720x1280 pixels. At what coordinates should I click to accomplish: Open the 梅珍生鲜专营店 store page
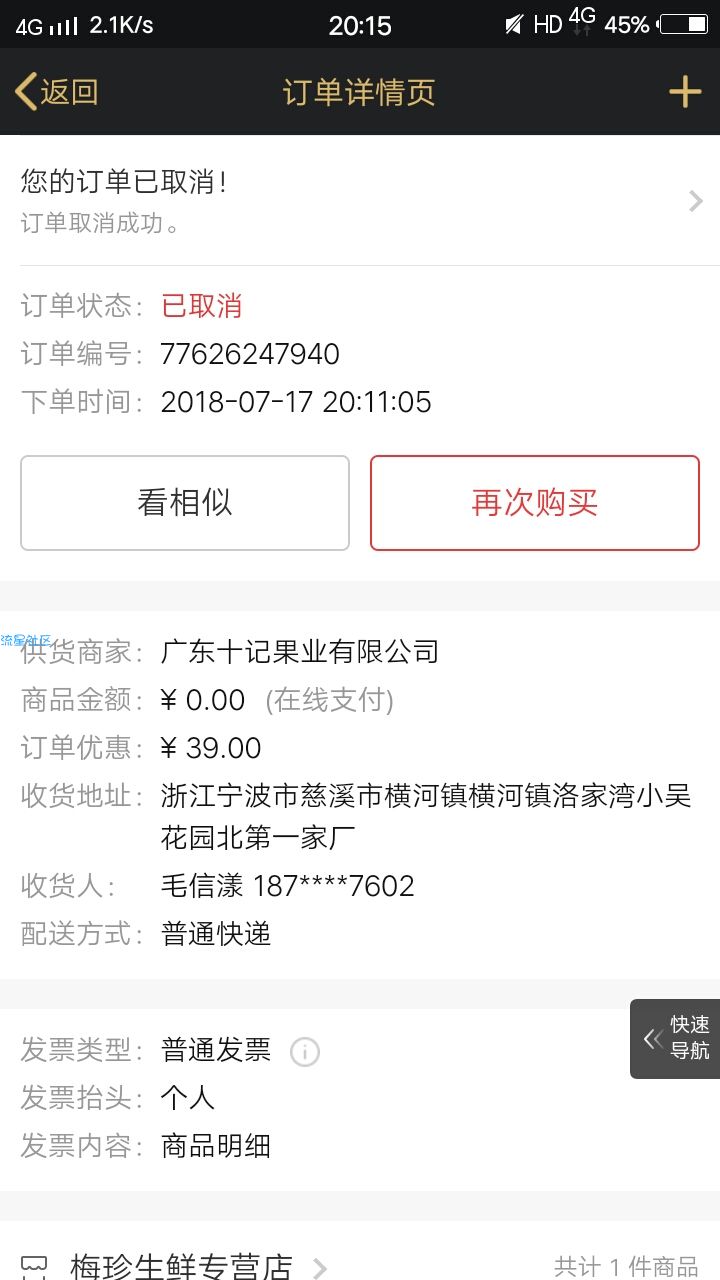click(182, 1266)
